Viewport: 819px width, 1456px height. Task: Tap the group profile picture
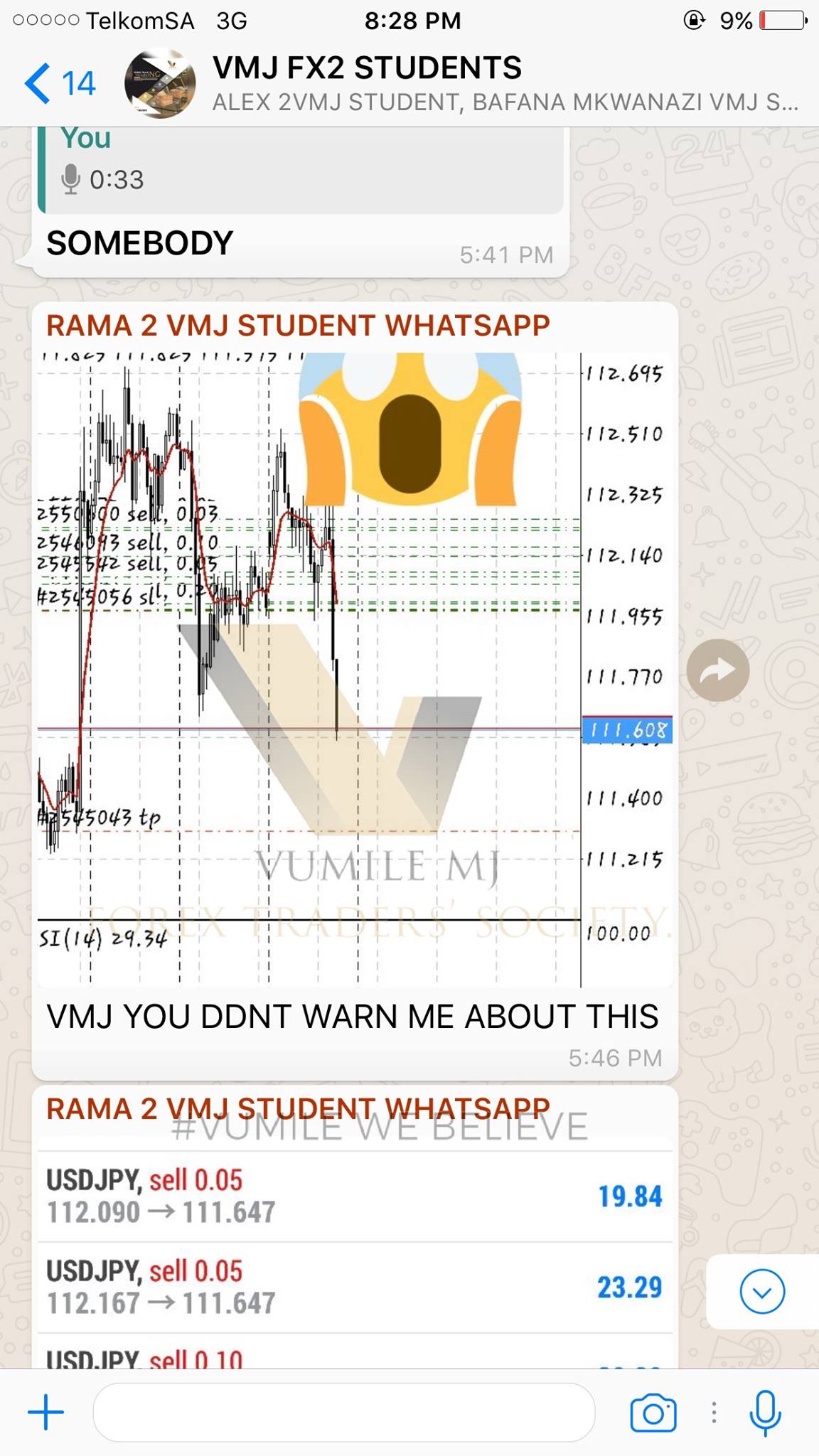160,83
